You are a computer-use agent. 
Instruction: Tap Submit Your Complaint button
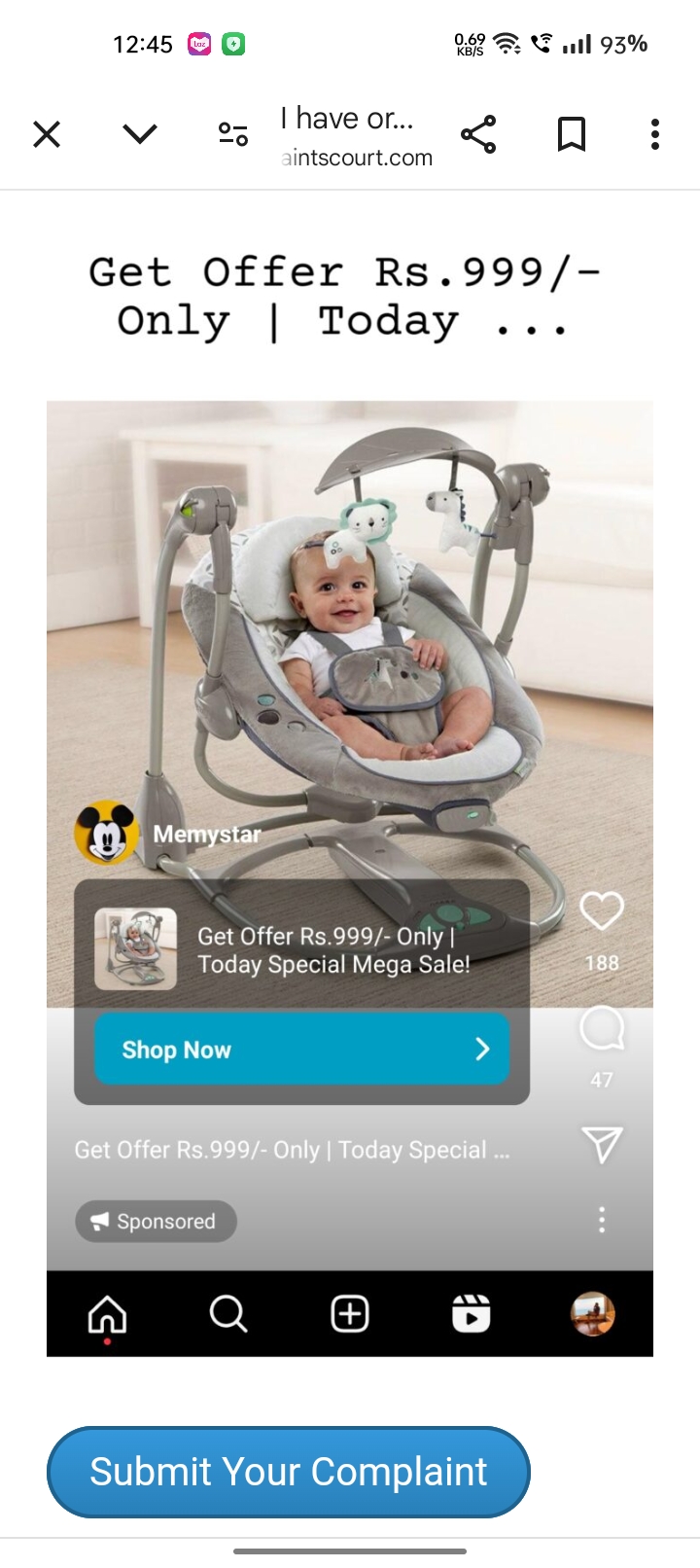tap(289, 1472)
